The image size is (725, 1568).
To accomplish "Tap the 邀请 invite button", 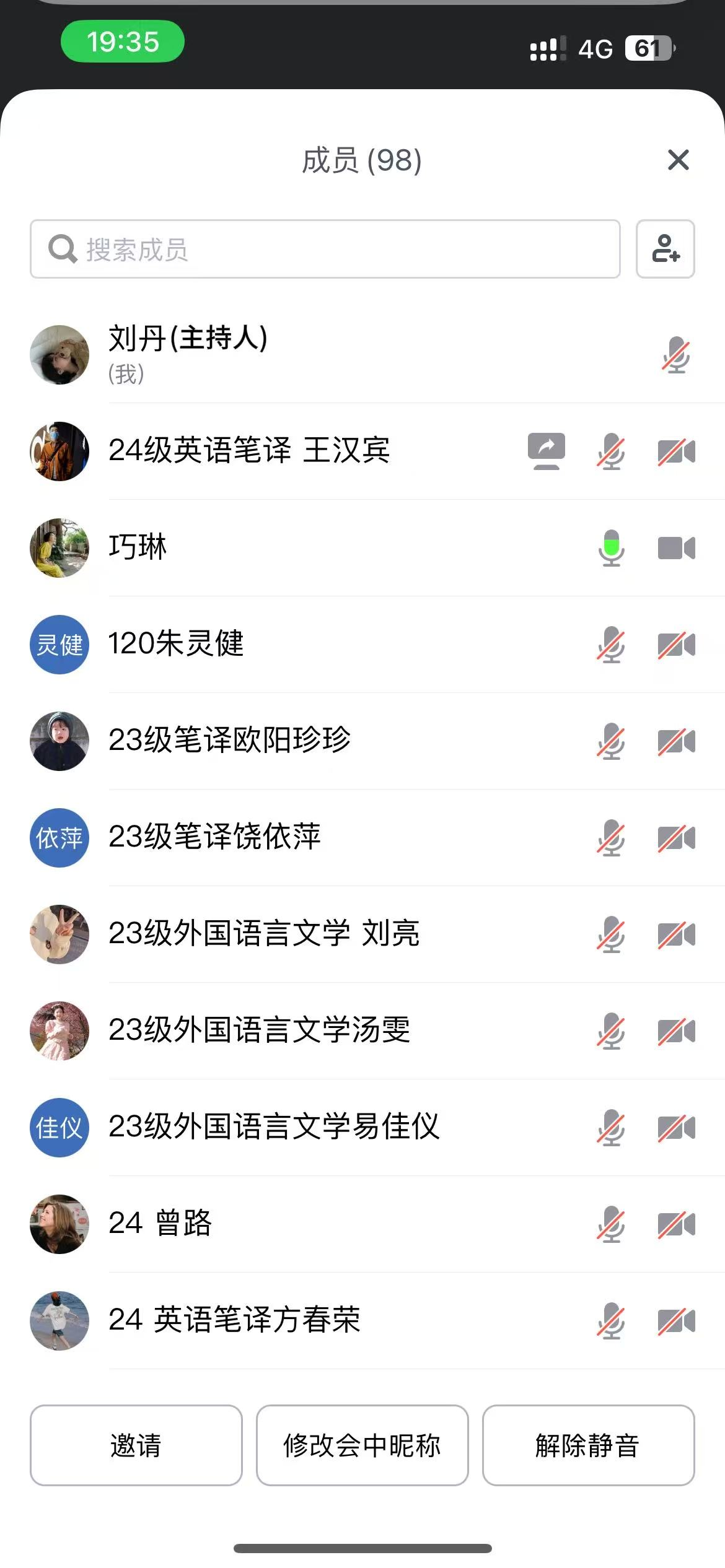I will pos(136,1445).
